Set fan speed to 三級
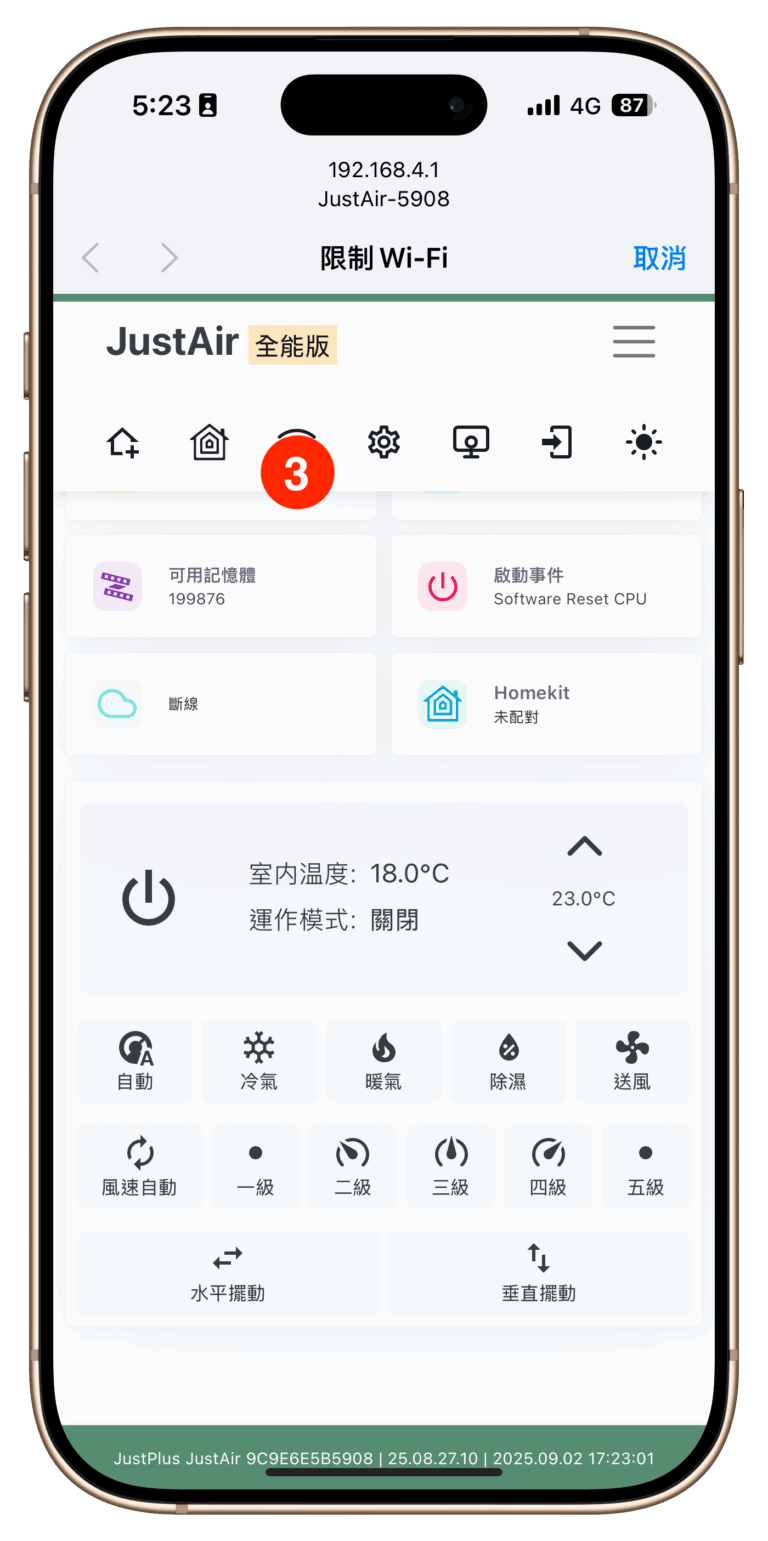The image size is (768, 1541). click(451, 1167)
